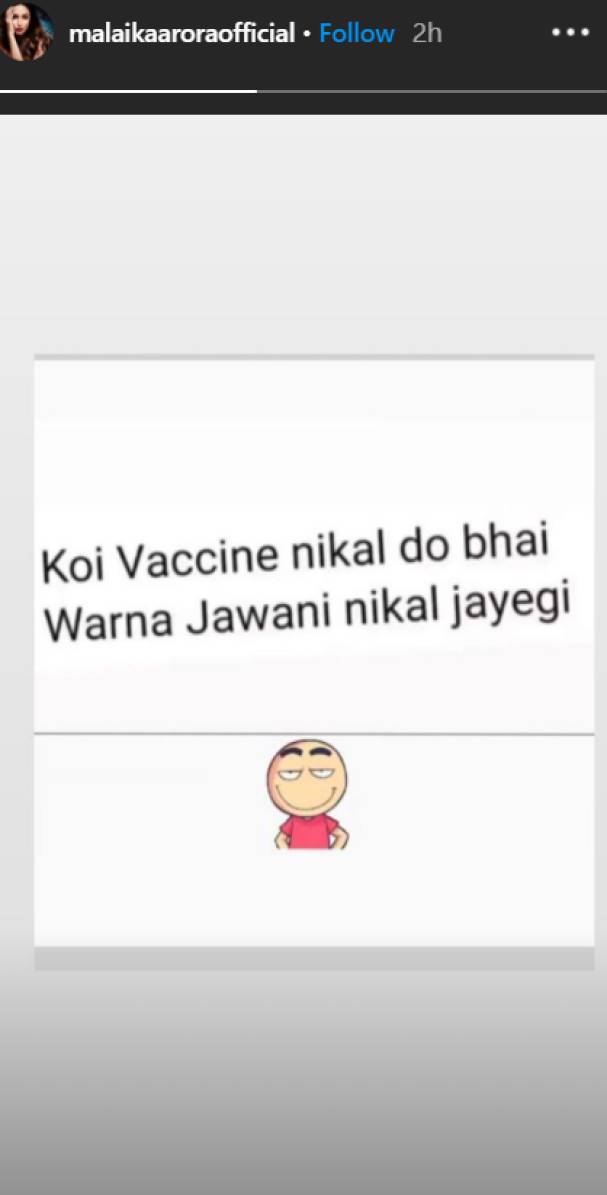Tap the malaikaaroraofficial username
The image size is (607, 1195).
tap(181, 33)
